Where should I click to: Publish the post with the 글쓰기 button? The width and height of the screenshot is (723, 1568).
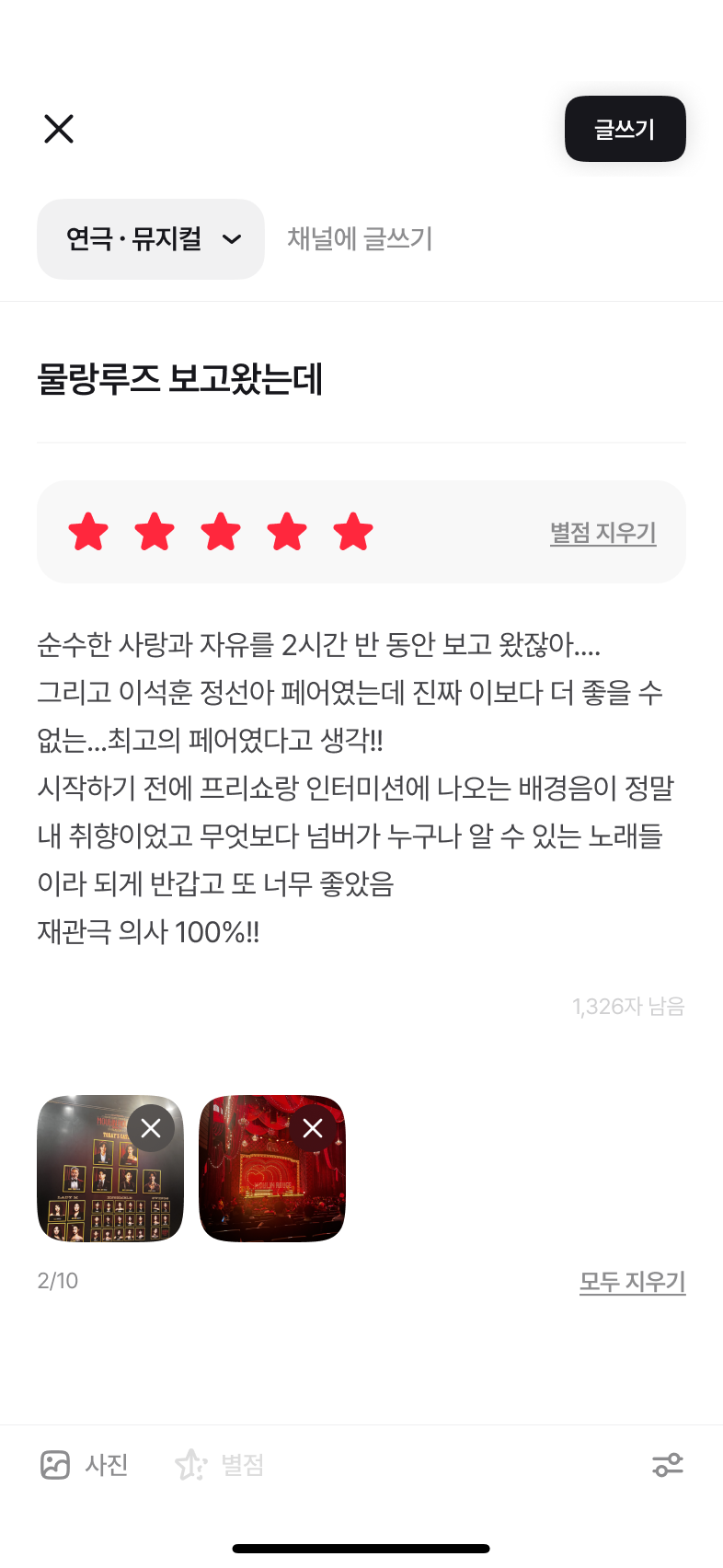pyautogui.click(x=625, y=129)
